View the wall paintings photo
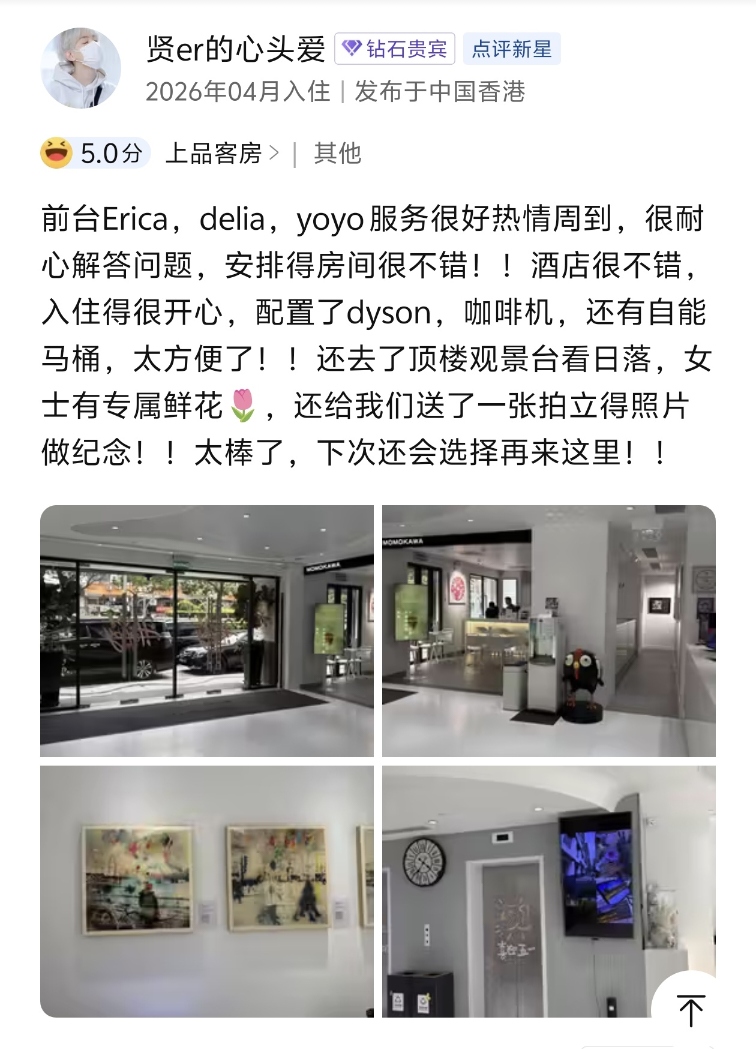This screenshot has height=1049, width=756. click(x=207, y=891)
